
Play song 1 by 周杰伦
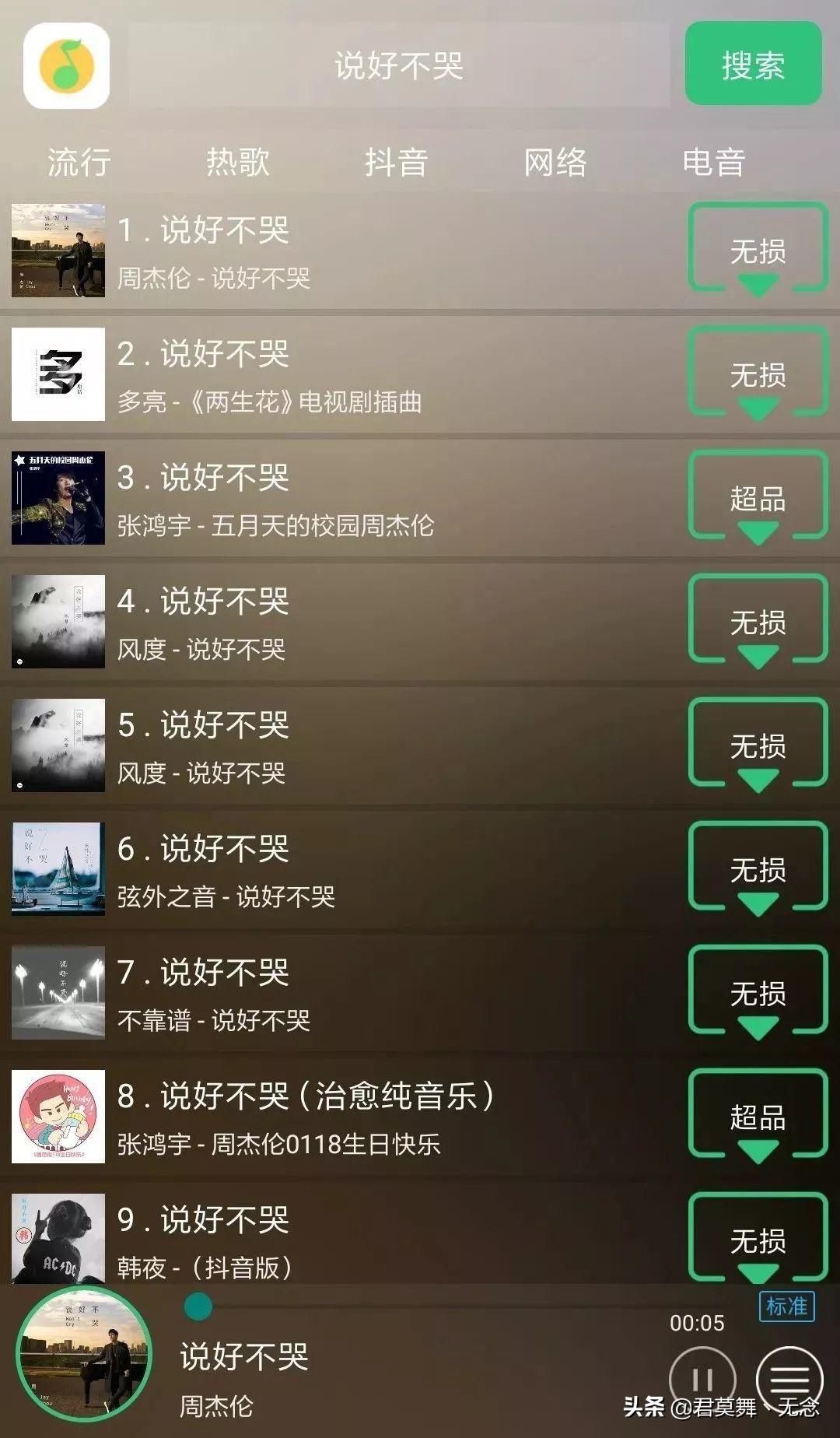point(311,251)
